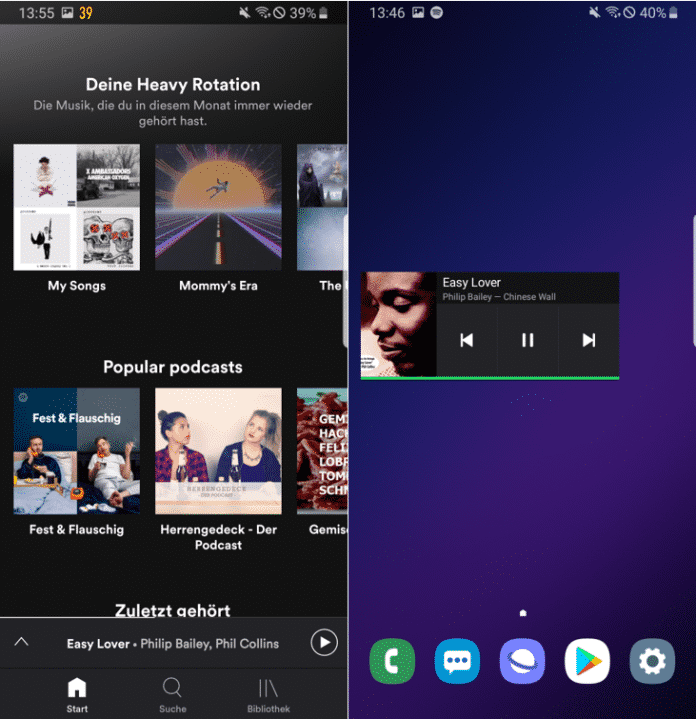696x719 pixels.
Task: Open the Fest & Flauschig podcast
Action: click(x=77, y=451)
